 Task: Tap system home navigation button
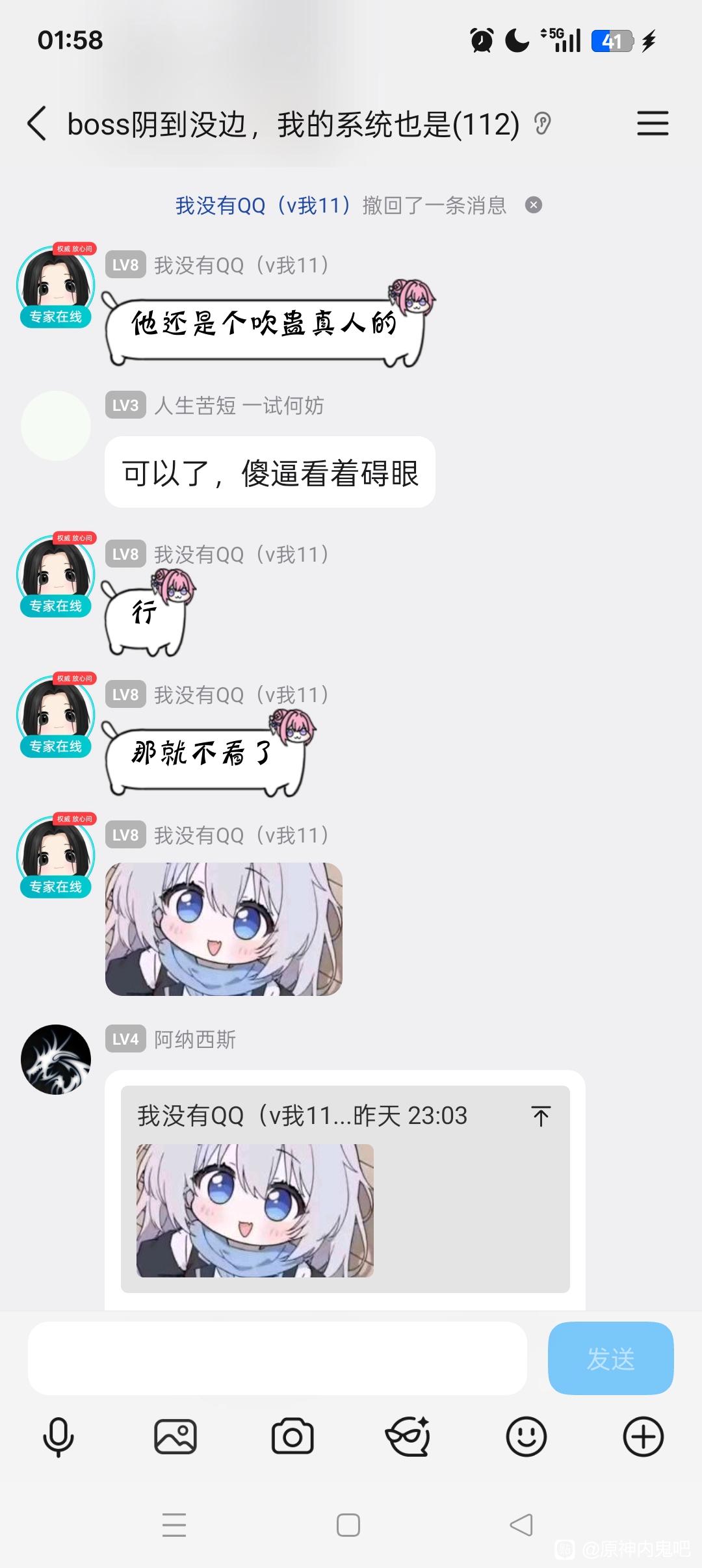pos(348,1525)
